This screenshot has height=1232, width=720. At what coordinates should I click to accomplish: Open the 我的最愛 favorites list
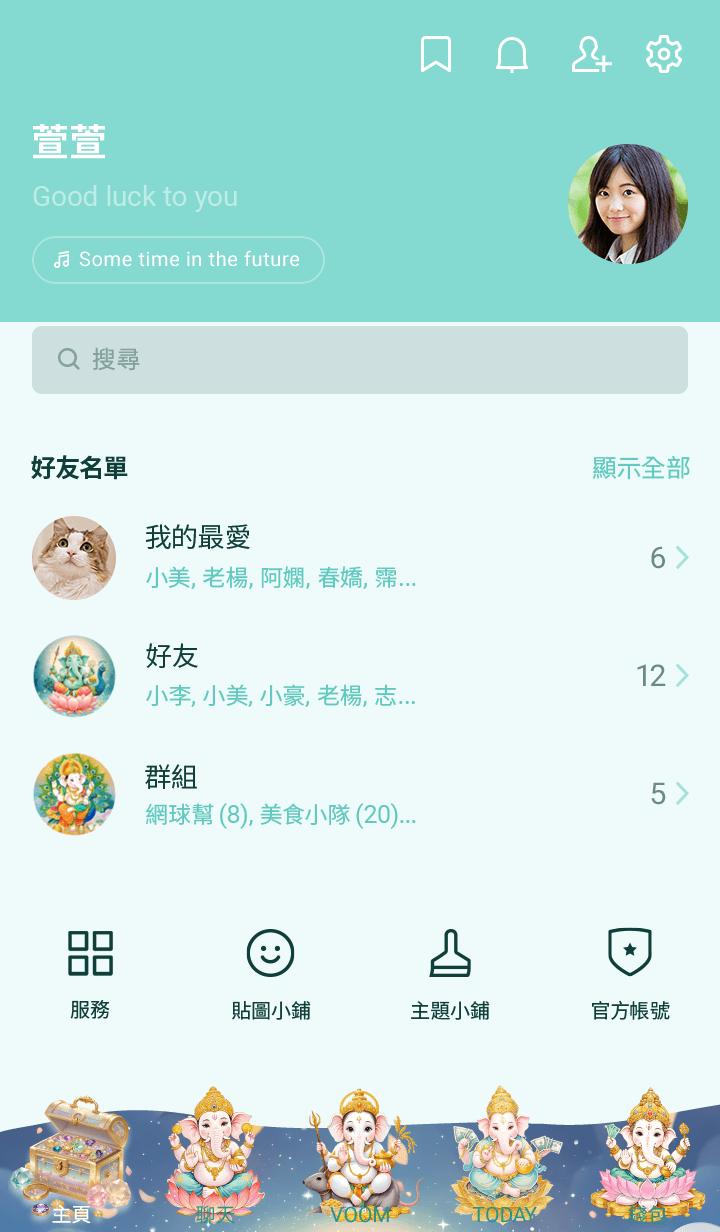click(360, 558)
